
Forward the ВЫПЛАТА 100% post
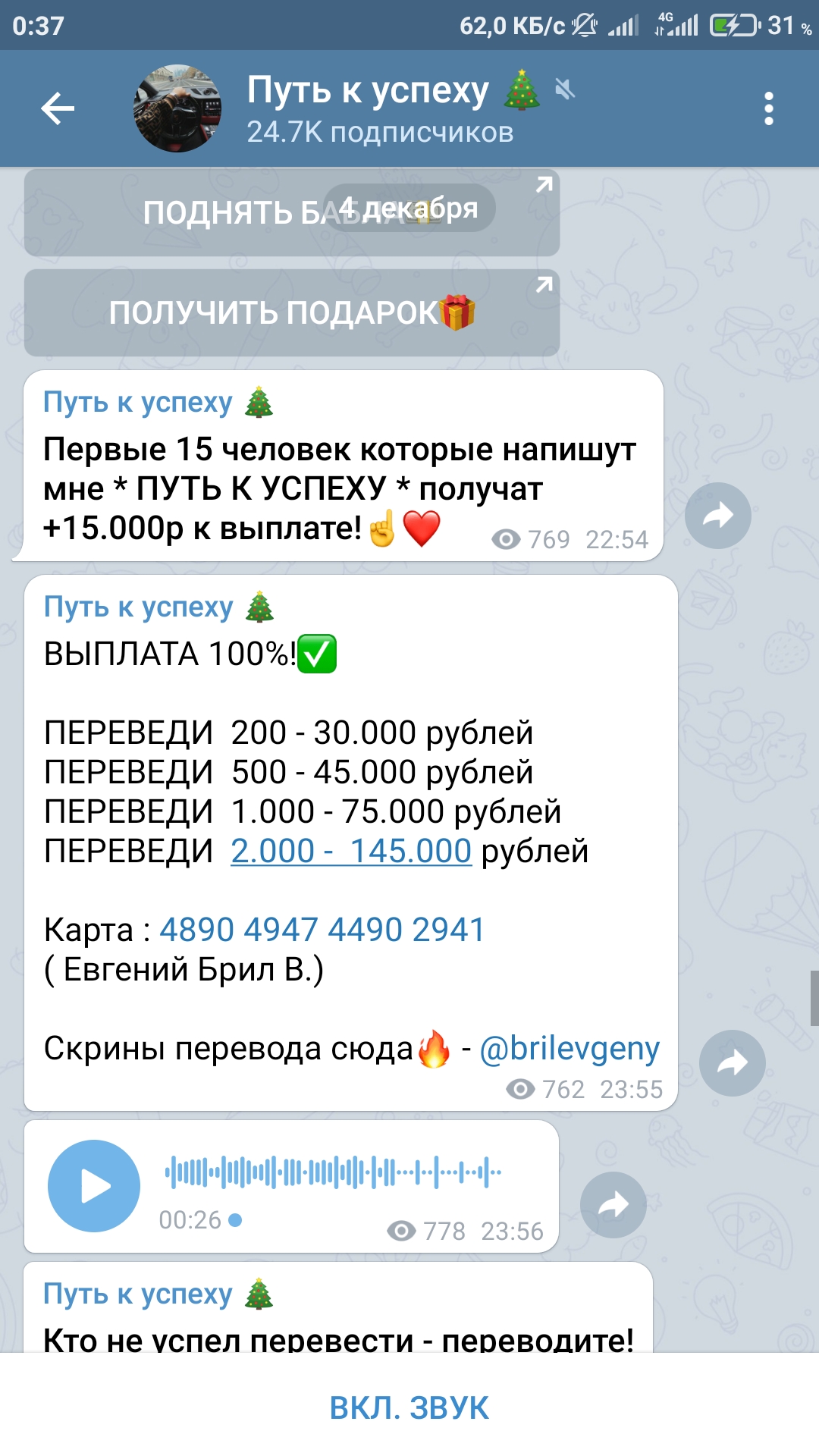732,1063
